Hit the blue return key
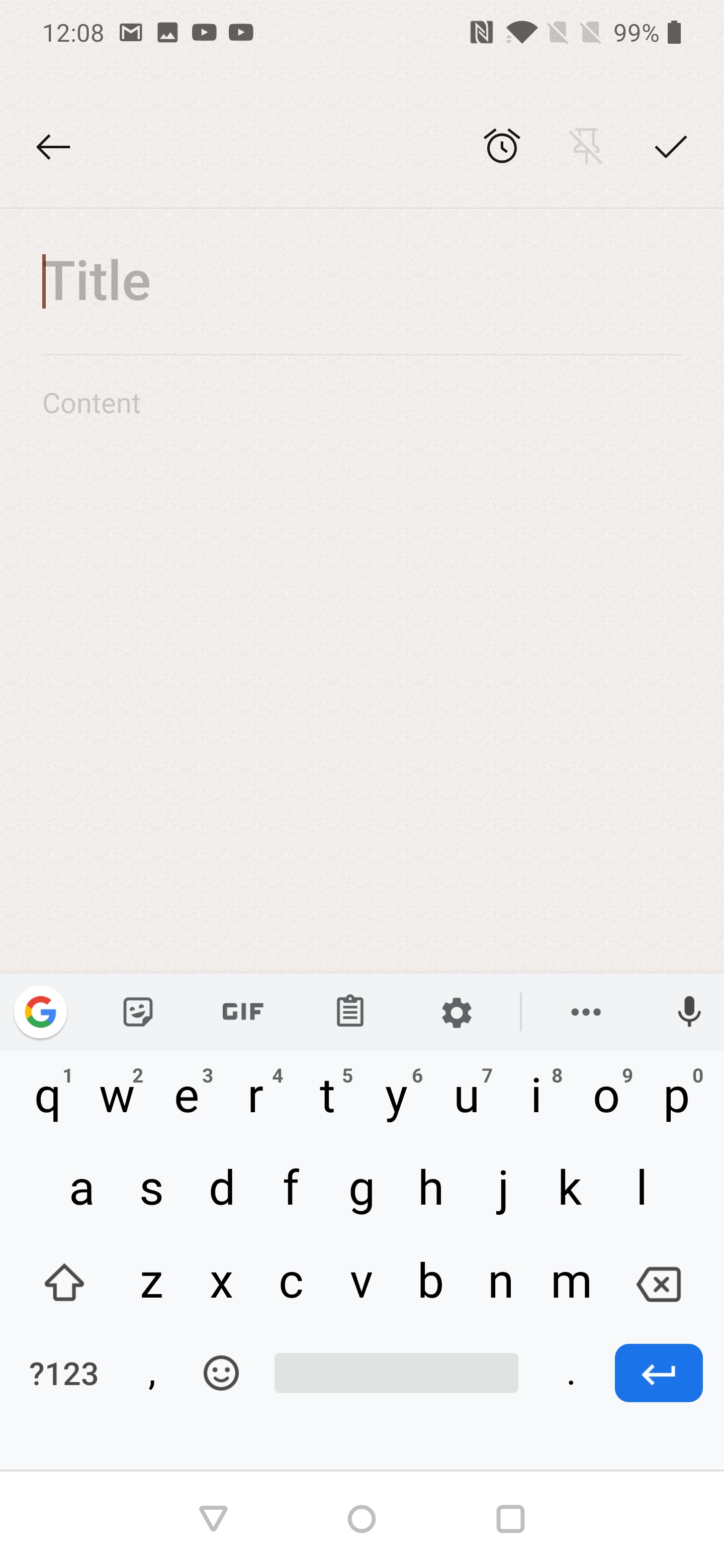Screen dimensions: 724x1568 pyautogui.click(x=658, y=1373)
